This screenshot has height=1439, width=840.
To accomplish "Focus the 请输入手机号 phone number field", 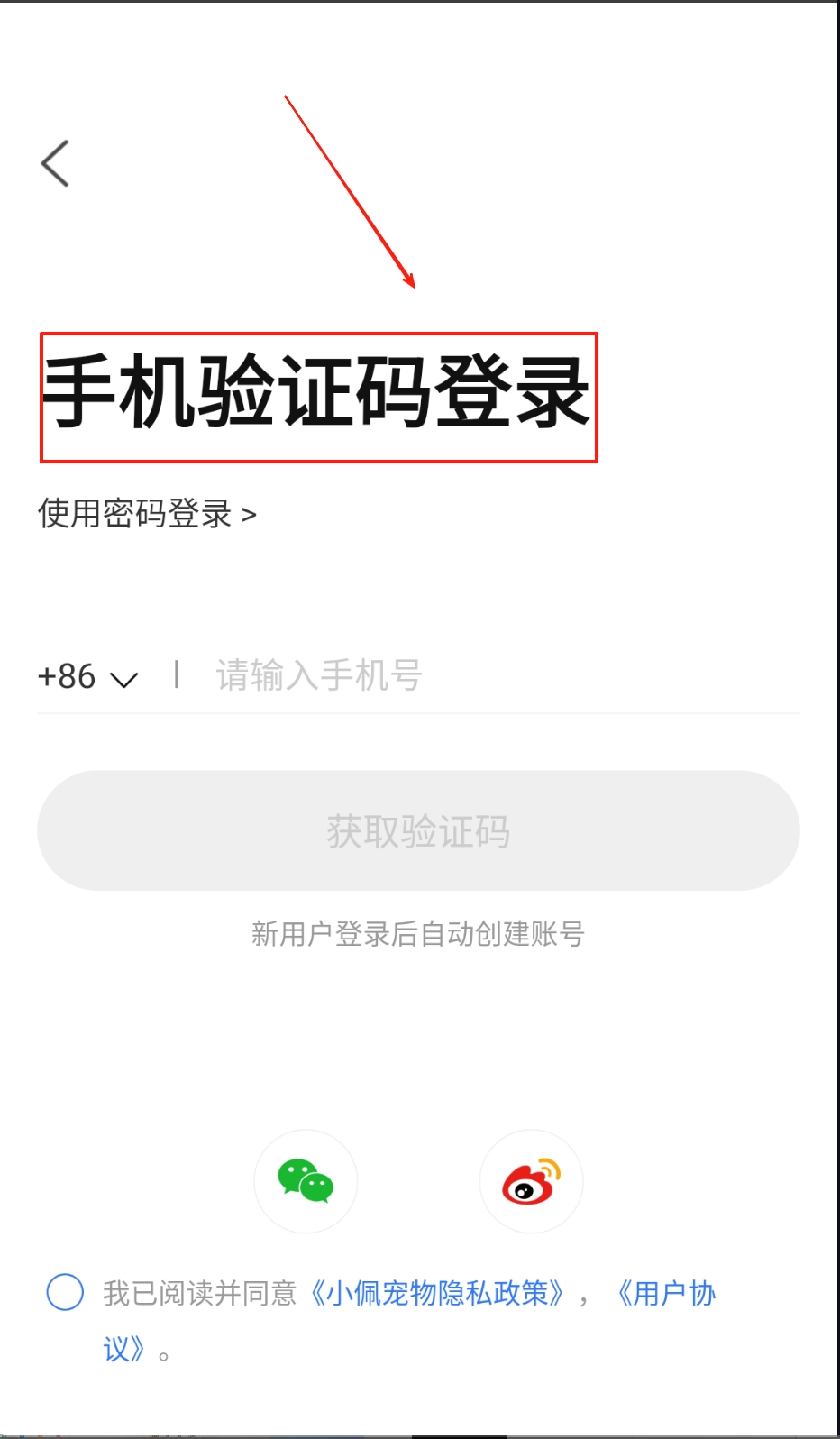I will (496, 675).
